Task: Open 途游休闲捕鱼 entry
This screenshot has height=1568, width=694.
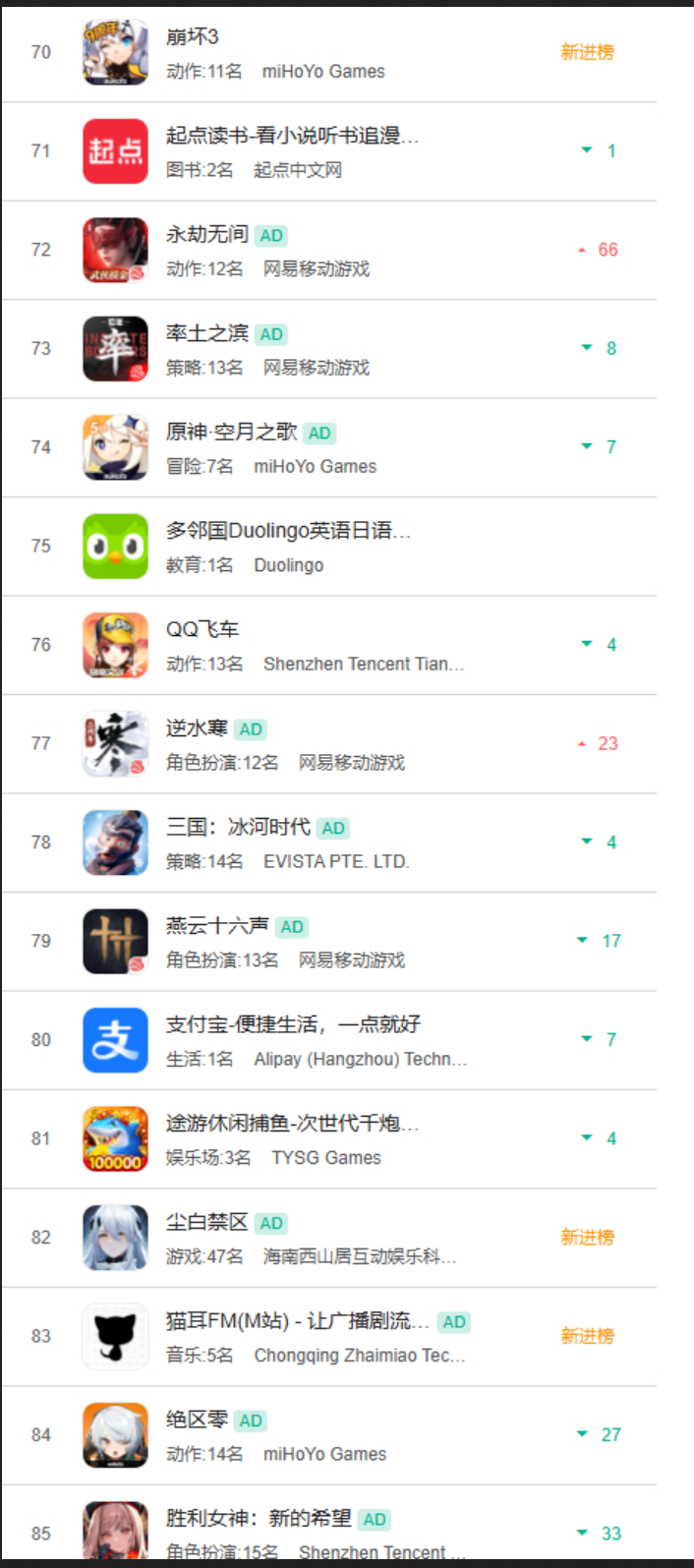Action: [x=292, y=1124]
